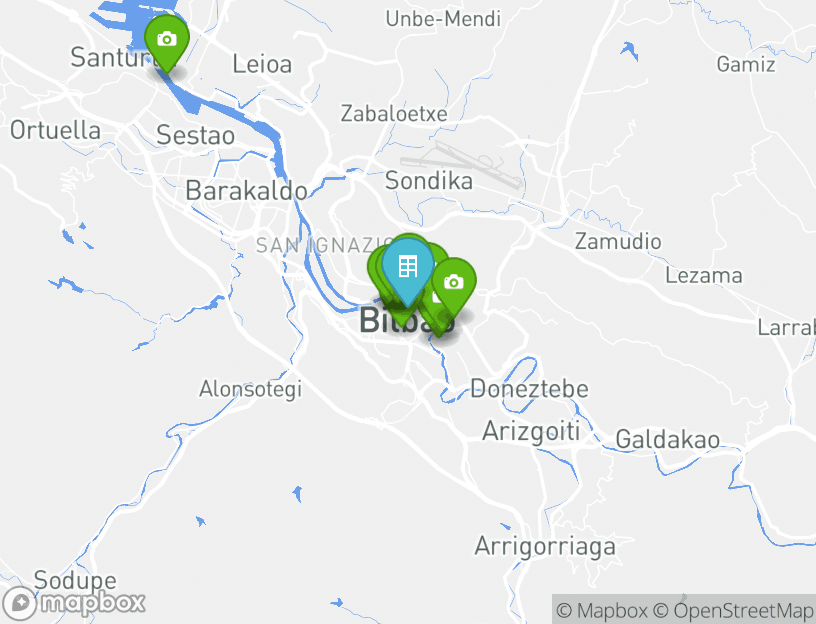Screen dimensions: 816x624
Task: Open the © OpenStreetMap attribution link
Action: point(733,610)
